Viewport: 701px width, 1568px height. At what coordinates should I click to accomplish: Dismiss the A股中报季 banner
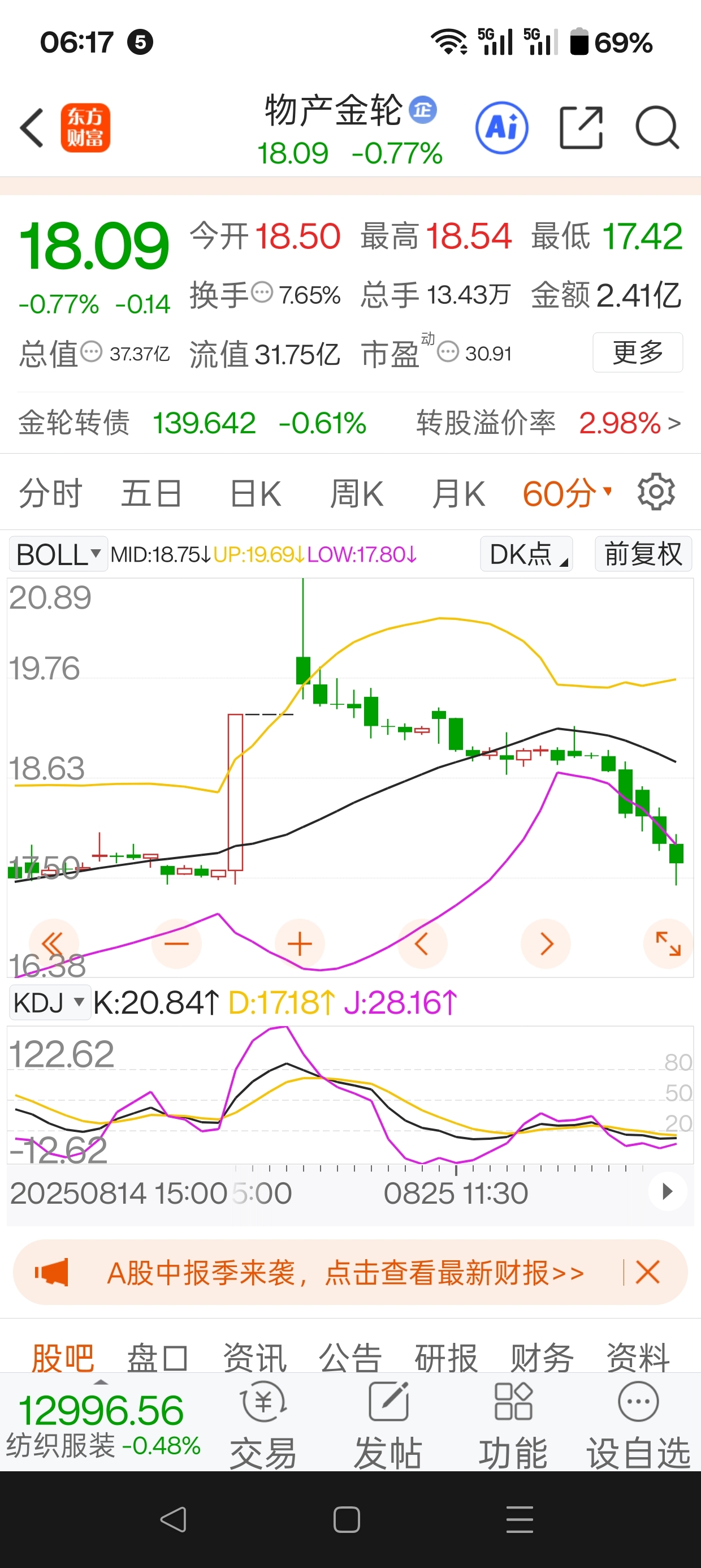click(647, 1272)
